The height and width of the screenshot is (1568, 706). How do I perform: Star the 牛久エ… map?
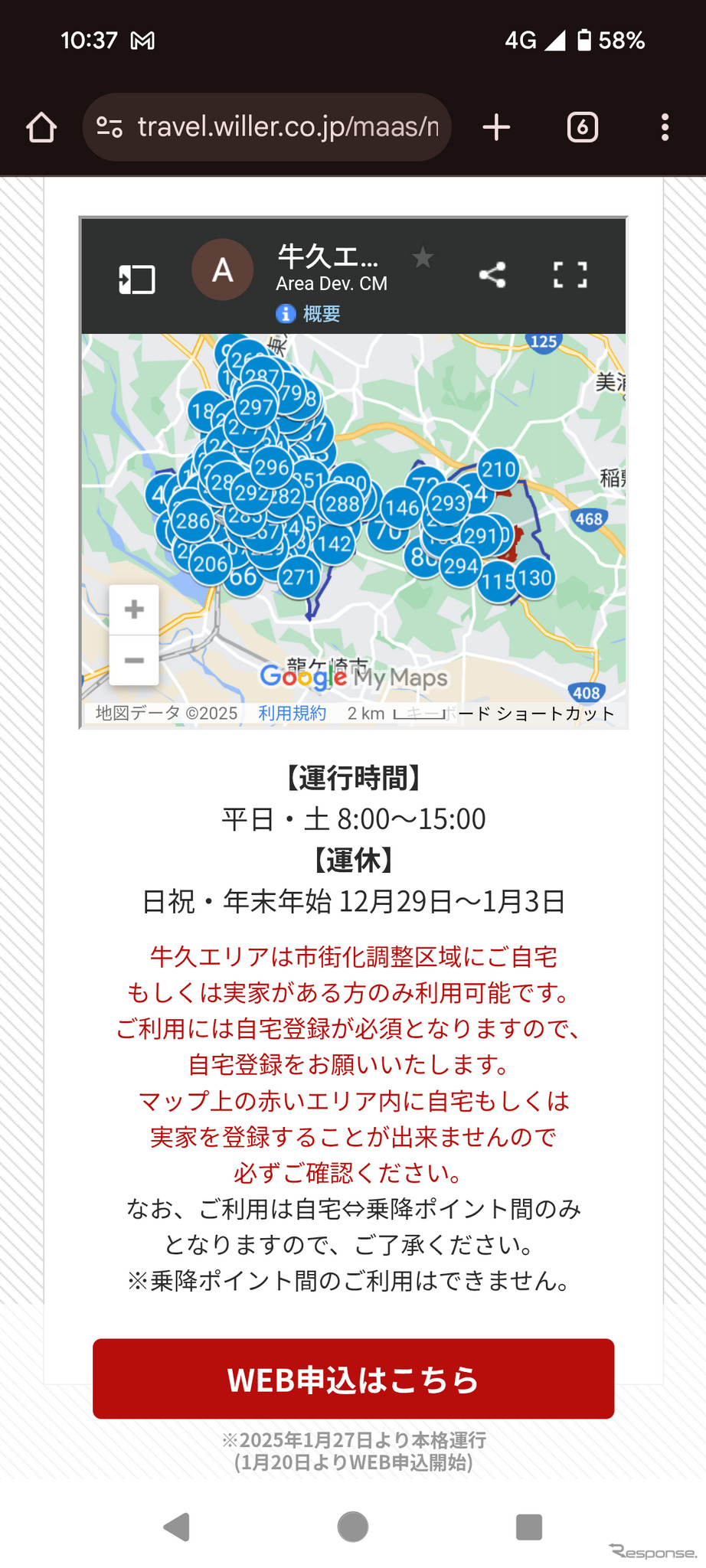tap(422, 258)
